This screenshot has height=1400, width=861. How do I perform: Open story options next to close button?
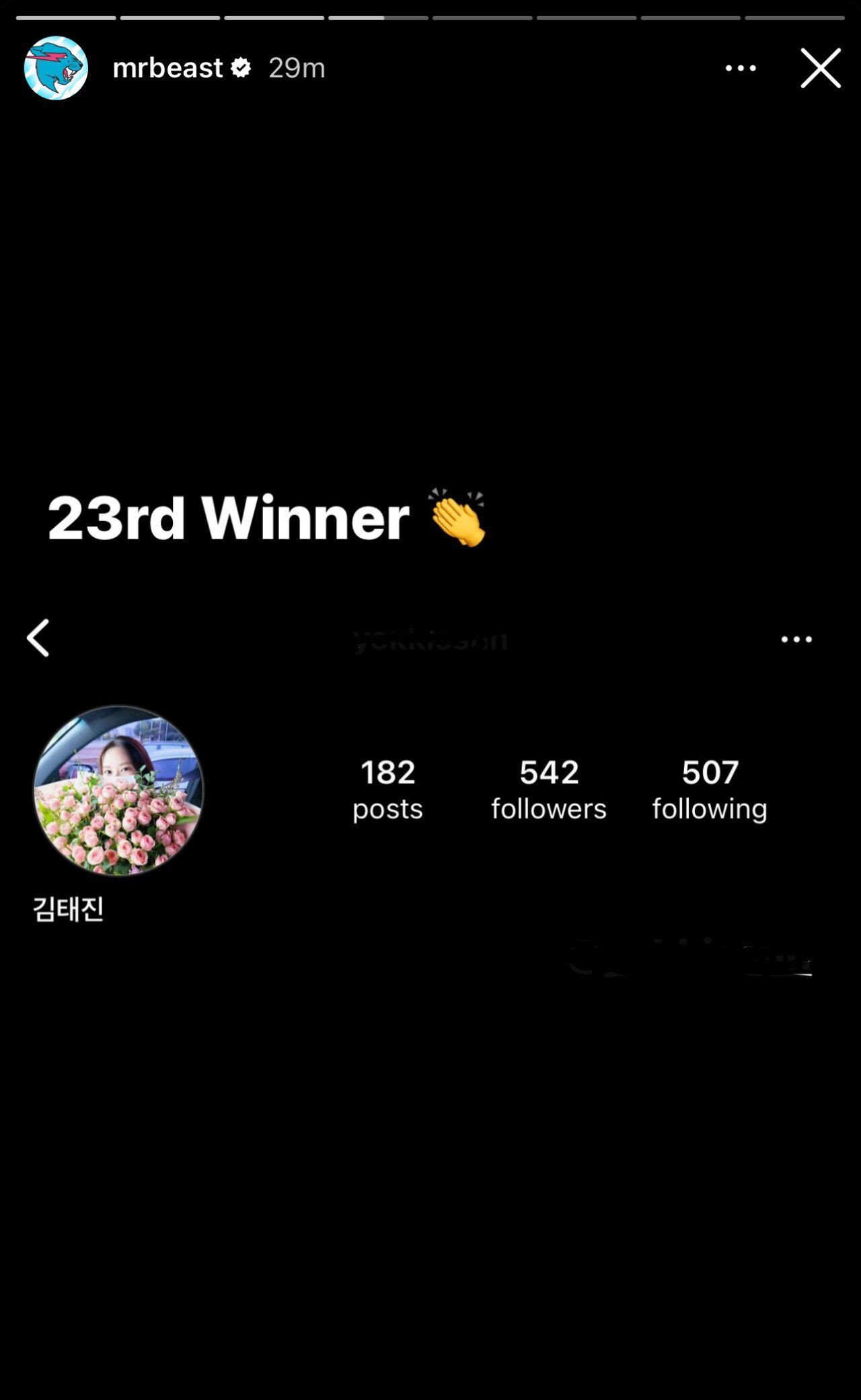point(741,68)
